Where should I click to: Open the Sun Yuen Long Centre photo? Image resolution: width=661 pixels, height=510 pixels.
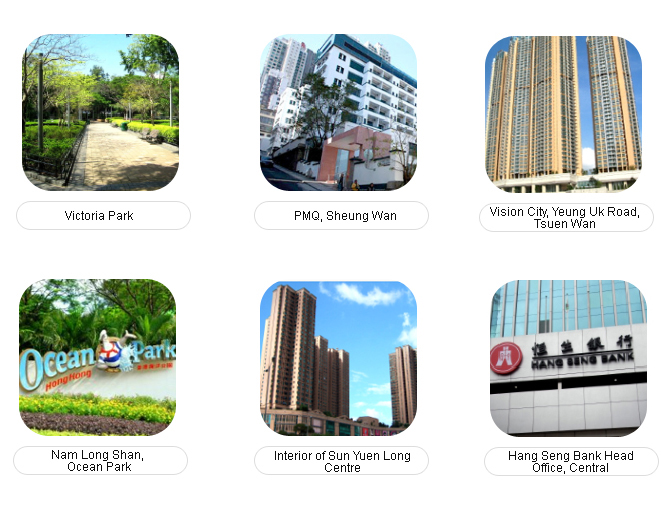pos(338,358)
